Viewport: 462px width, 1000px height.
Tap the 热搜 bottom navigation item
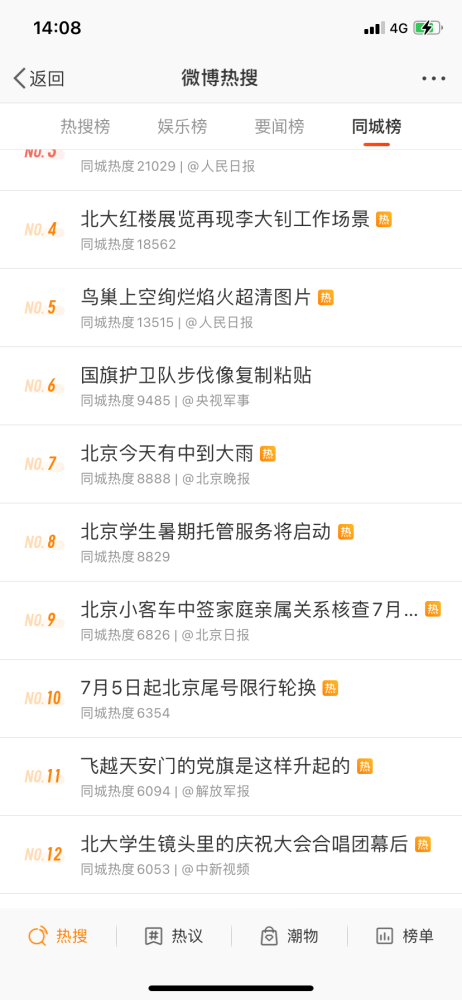[x=58, y=936]
